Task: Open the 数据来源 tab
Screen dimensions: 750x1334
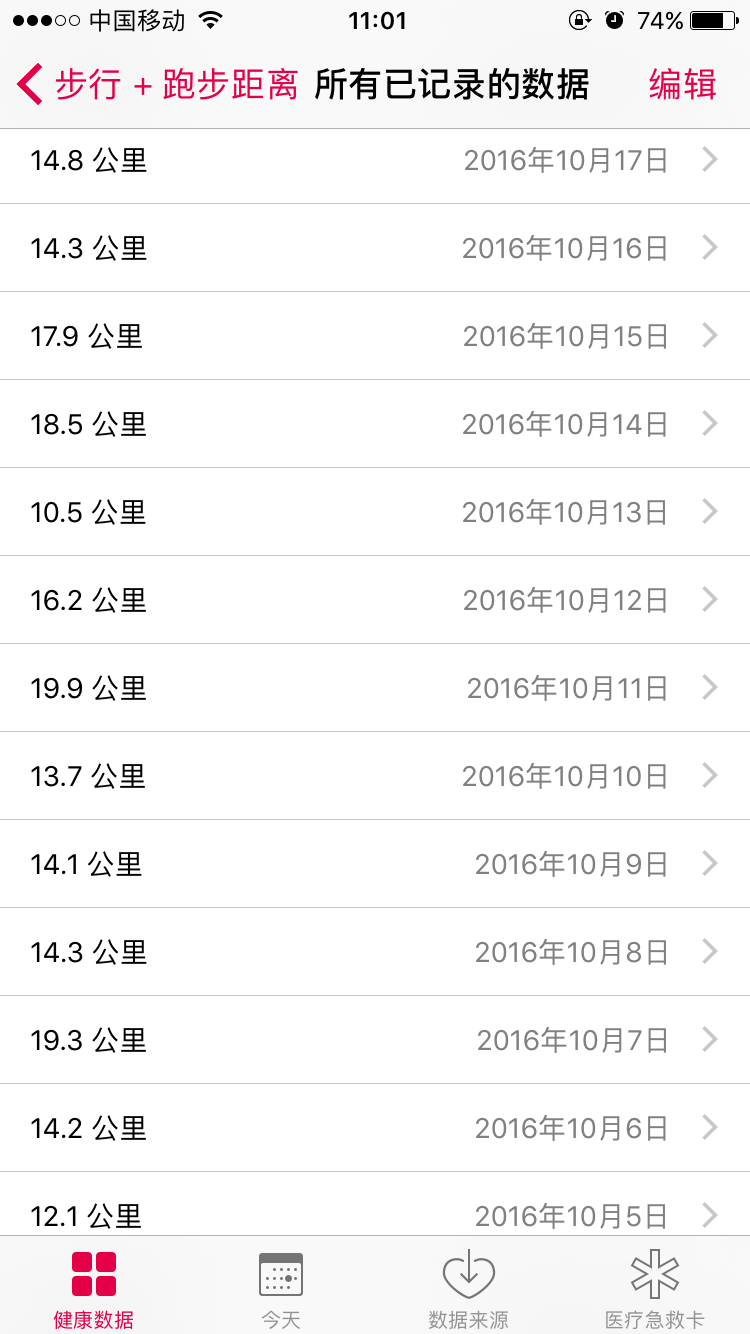Action: tap(468, 1288)
